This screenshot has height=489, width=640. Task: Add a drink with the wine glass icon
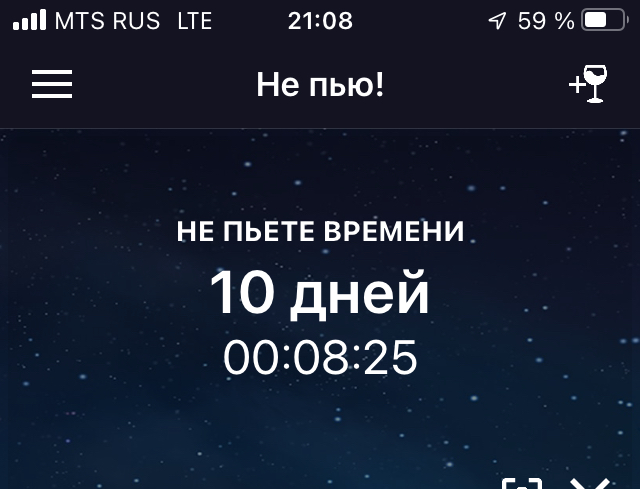588,84
